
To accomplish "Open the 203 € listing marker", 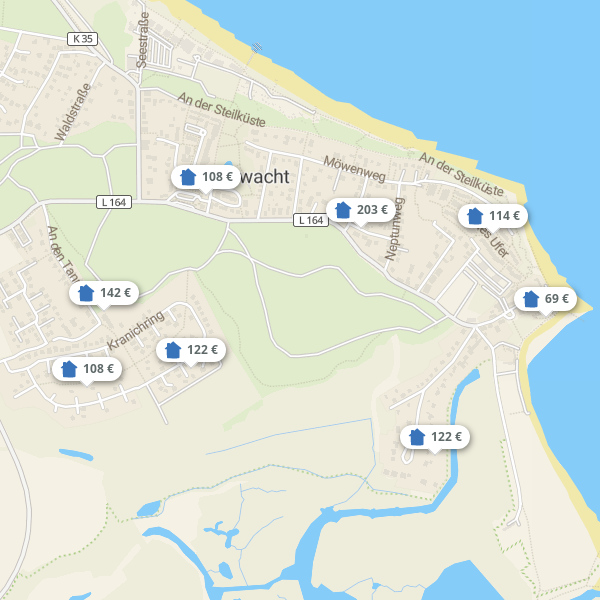I will click(x=361, y=210).
